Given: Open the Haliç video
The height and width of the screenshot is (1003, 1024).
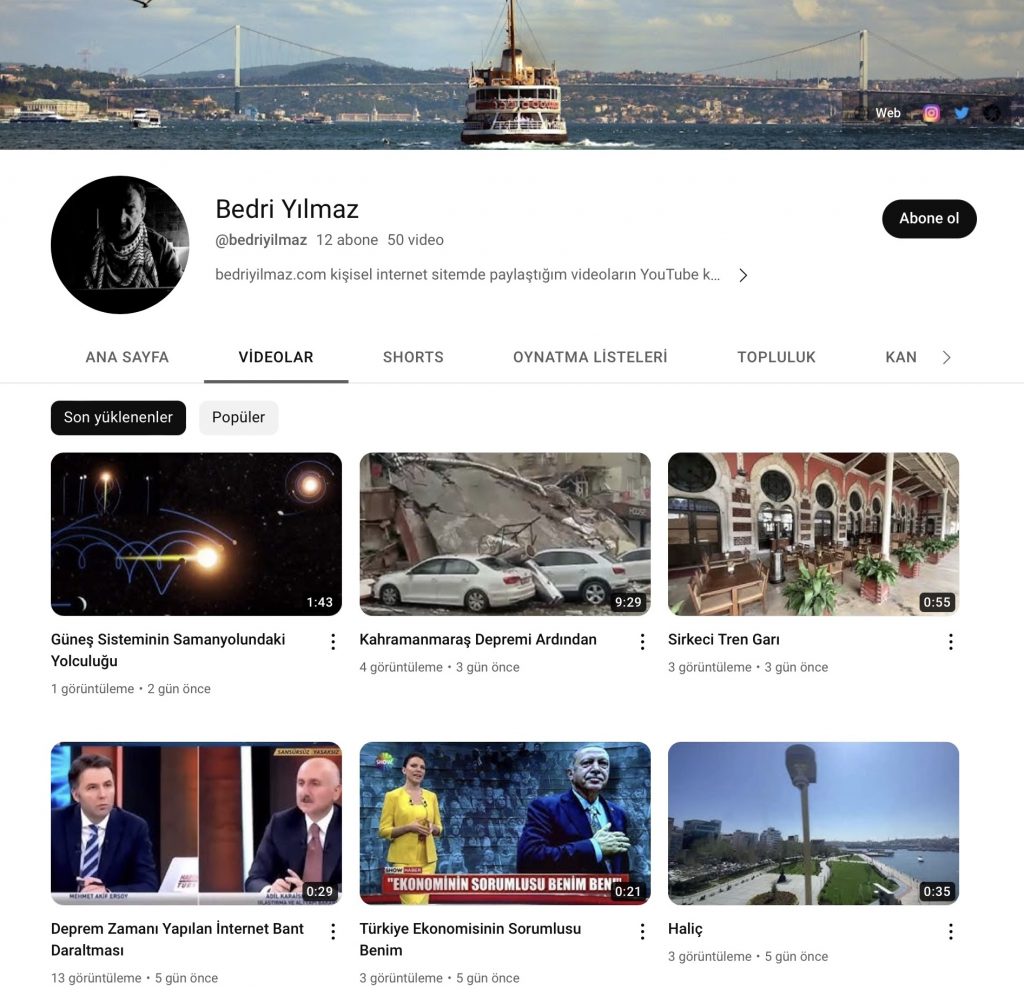Looking at the screenshot, I should (x=813, y=823).
